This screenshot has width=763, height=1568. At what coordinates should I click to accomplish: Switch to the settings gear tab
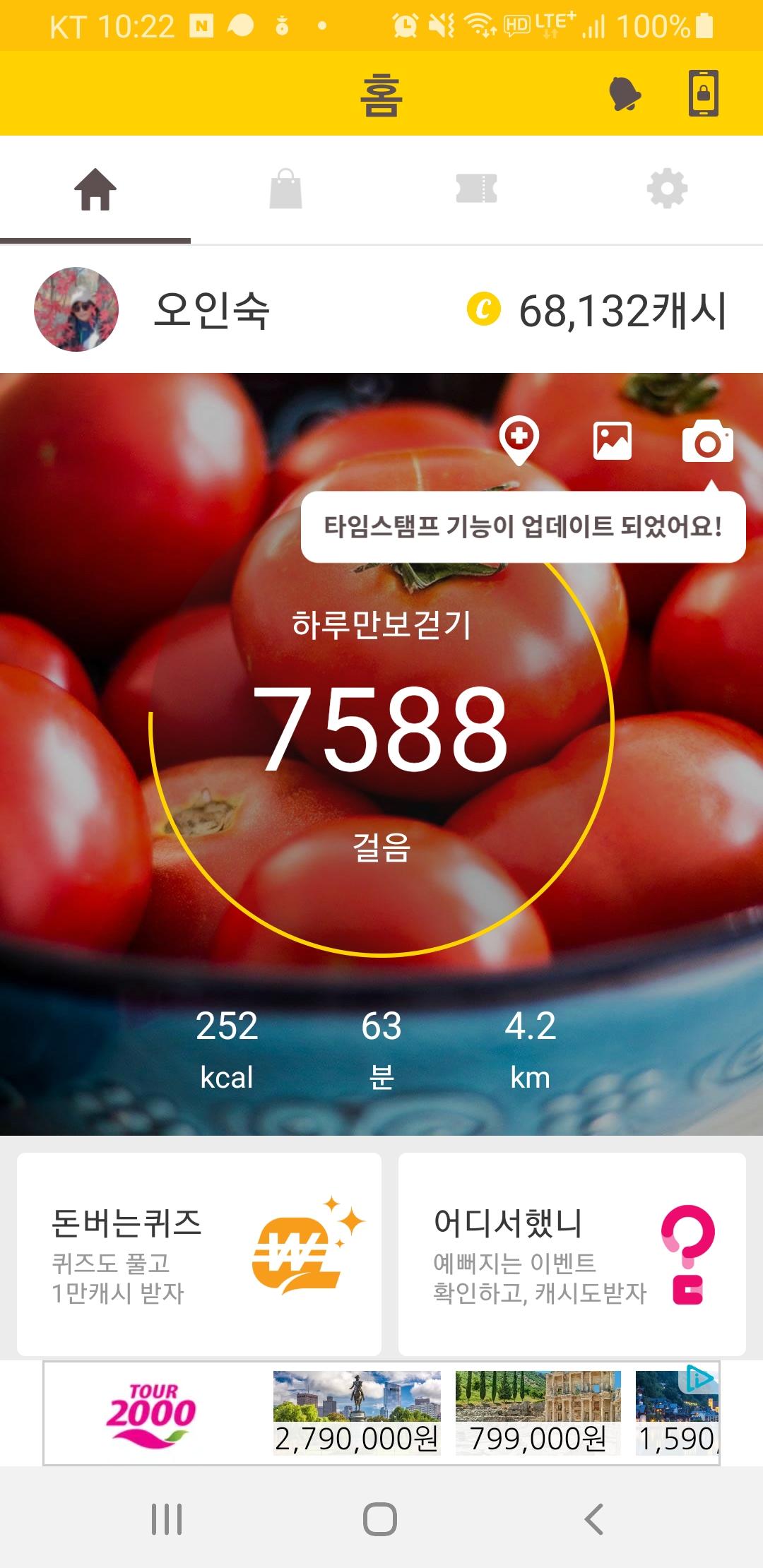[x=667, y=189]
